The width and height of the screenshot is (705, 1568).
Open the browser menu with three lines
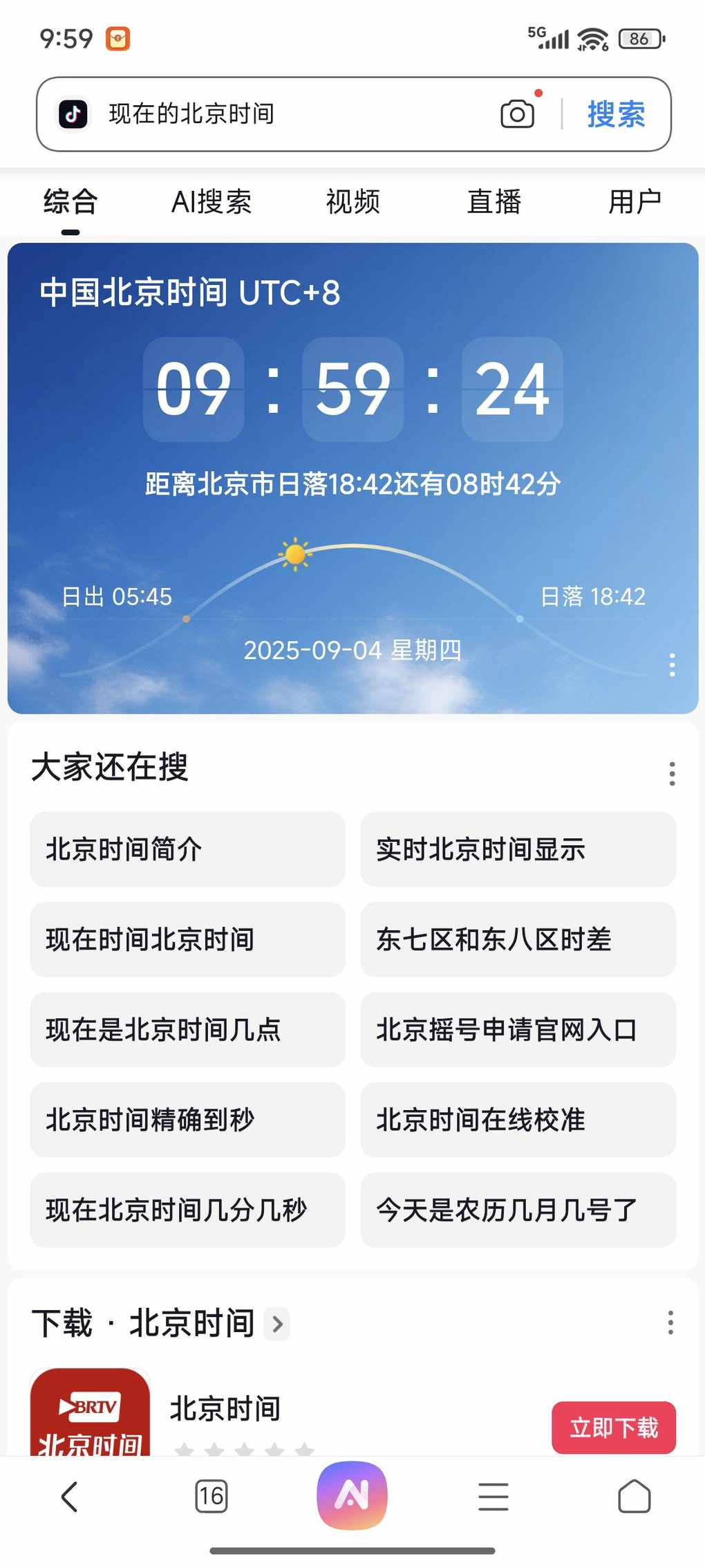[x=493, y=1497]
